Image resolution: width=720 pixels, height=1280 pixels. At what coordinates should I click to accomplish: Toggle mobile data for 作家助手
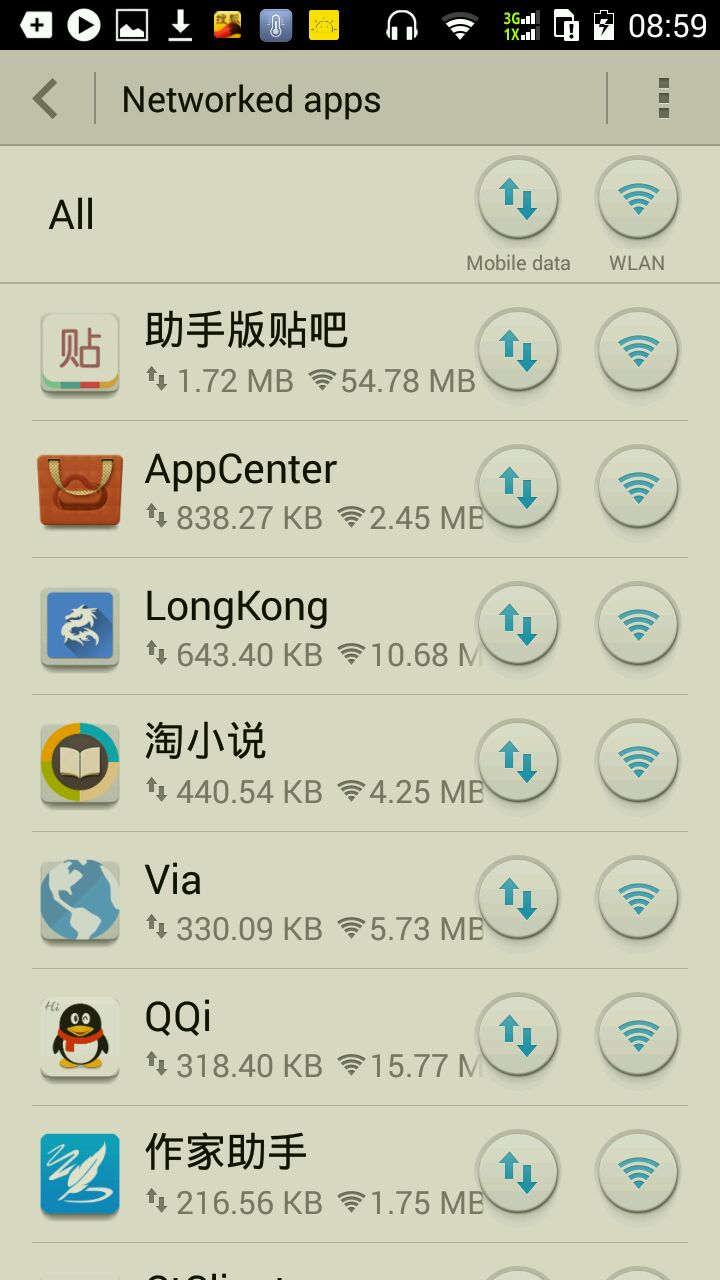(x=518, y=1173)
